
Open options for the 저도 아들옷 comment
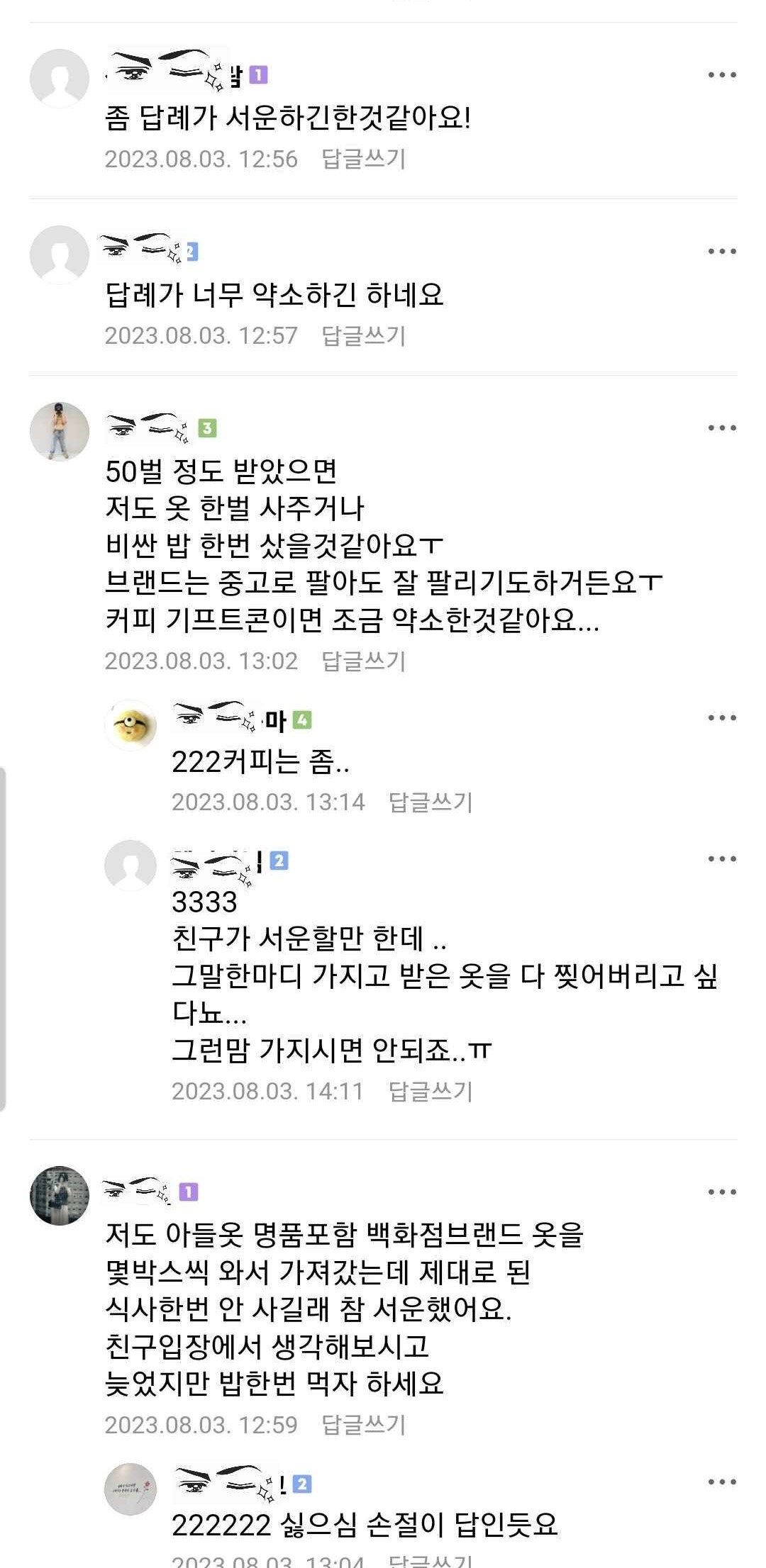(x=721, y=1192)
